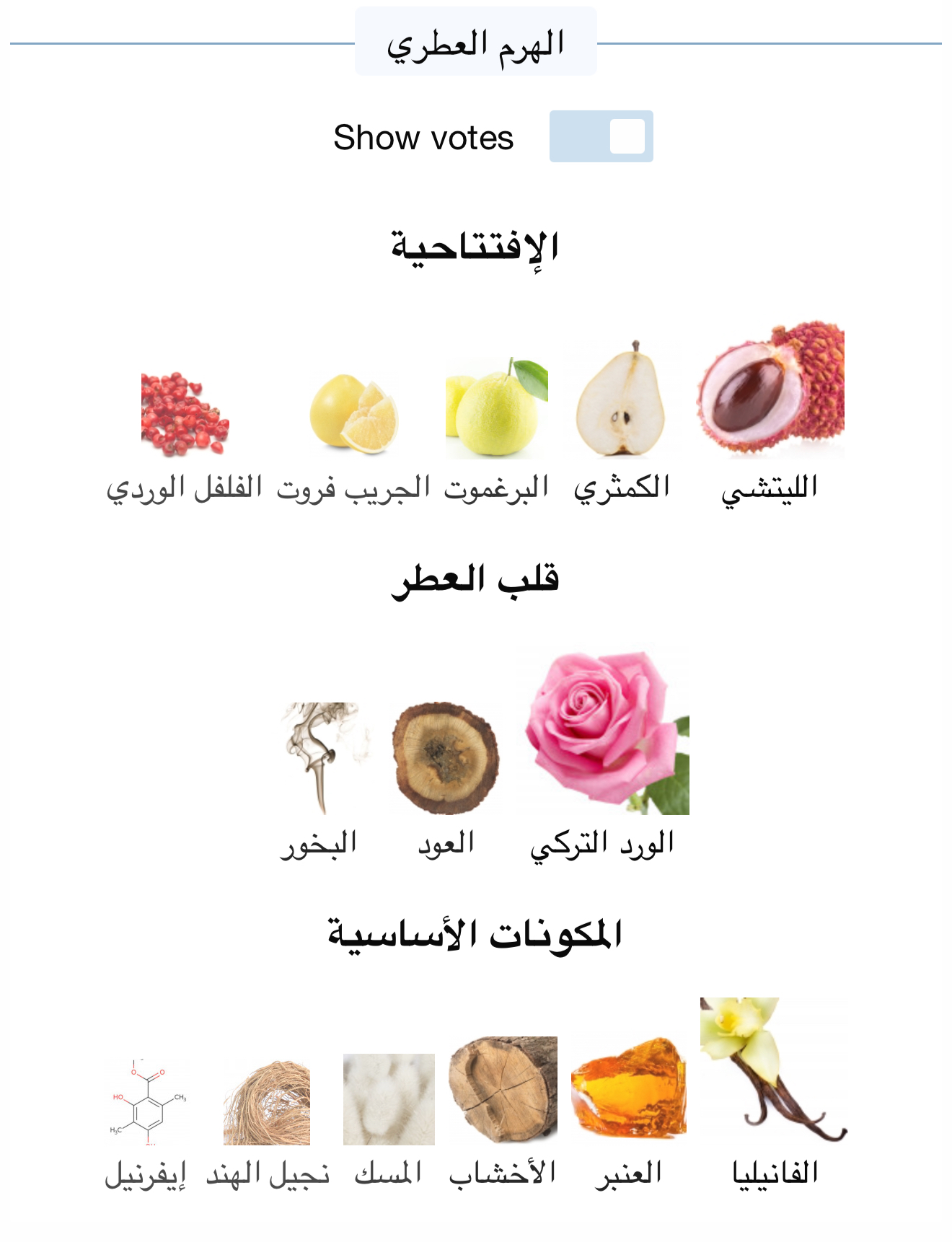Open the الكمثري (pear) note

coord(621,400)
